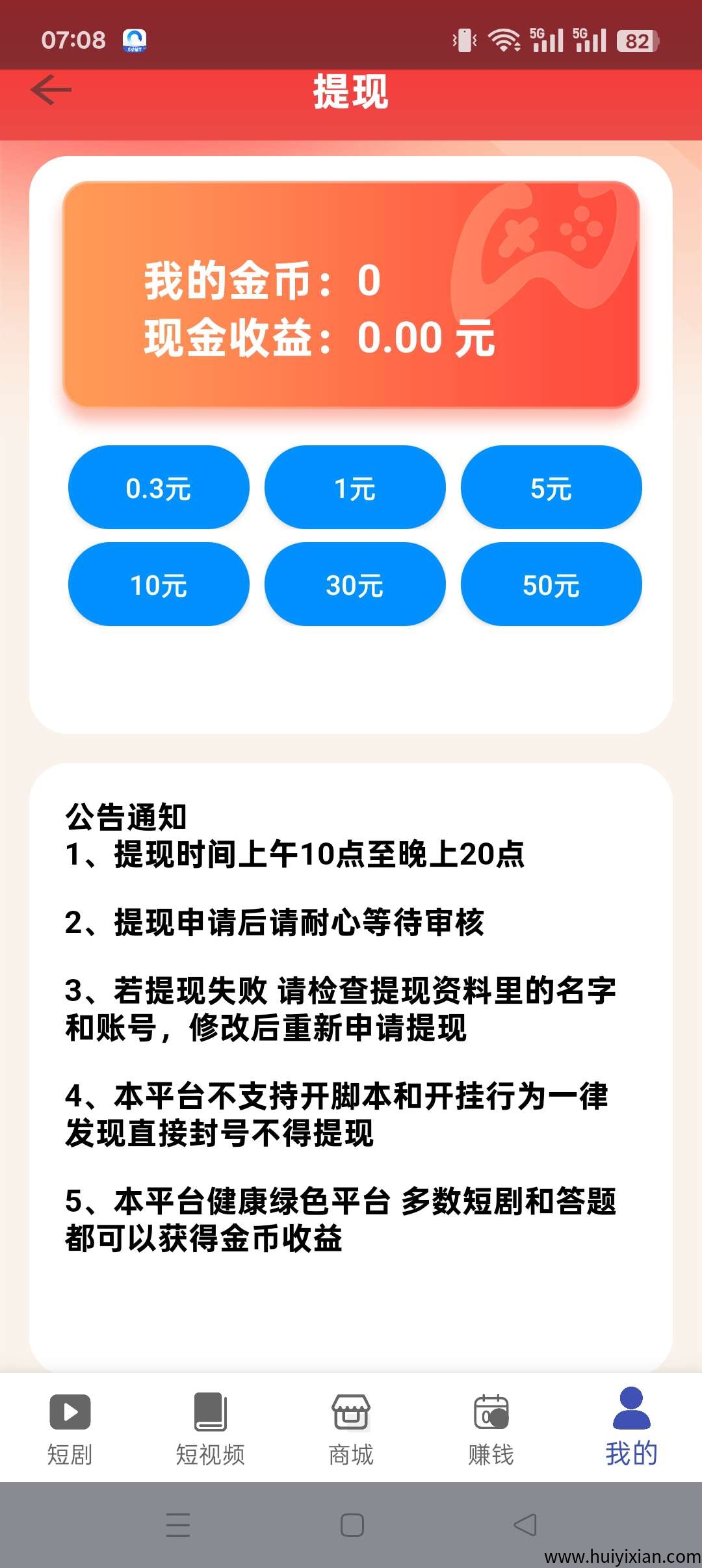This screenshot has width=702, height=1568.
Task: Go back using the top arrow
Action: tap(51, 90)
